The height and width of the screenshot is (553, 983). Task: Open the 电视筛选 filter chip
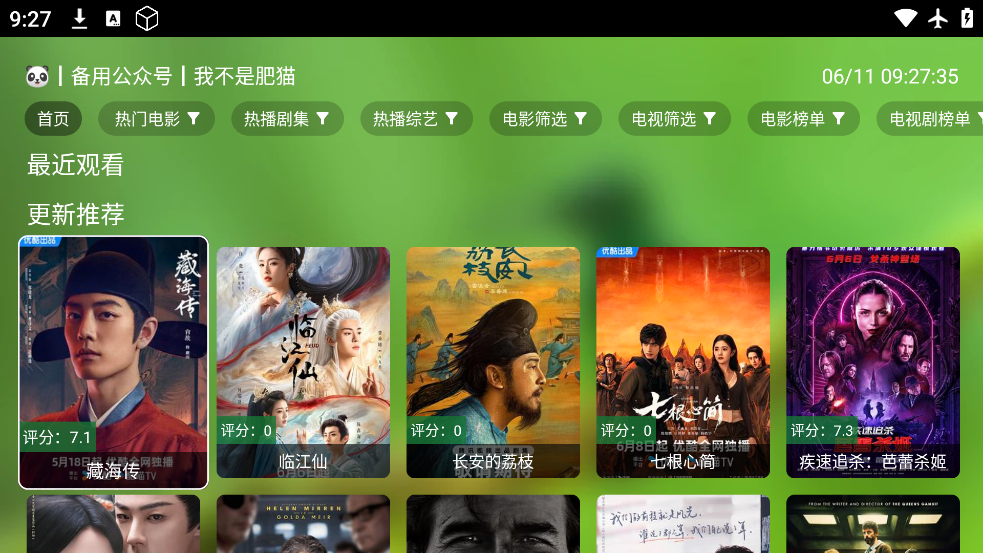[674, 119]
